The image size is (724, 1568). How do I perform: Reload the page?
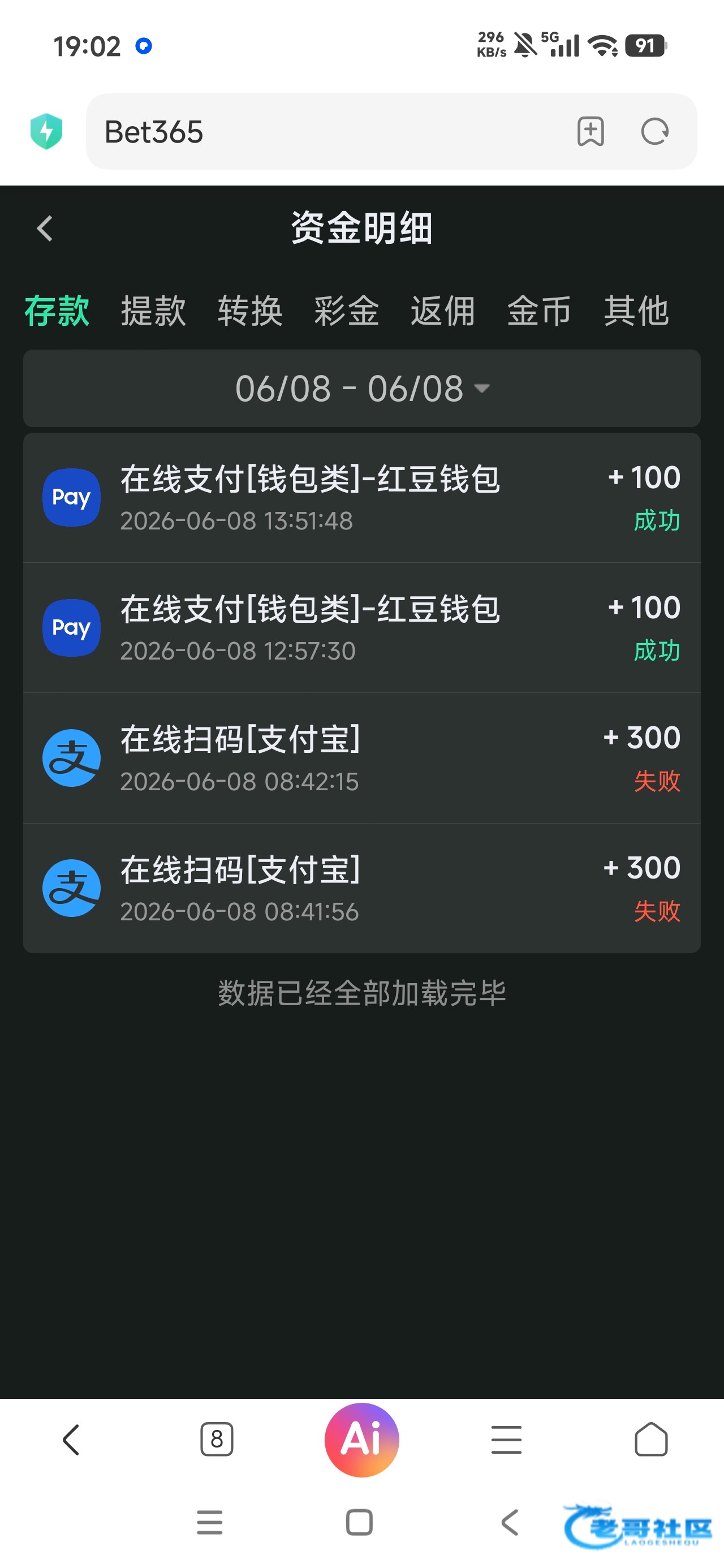[x=655, y=131]
